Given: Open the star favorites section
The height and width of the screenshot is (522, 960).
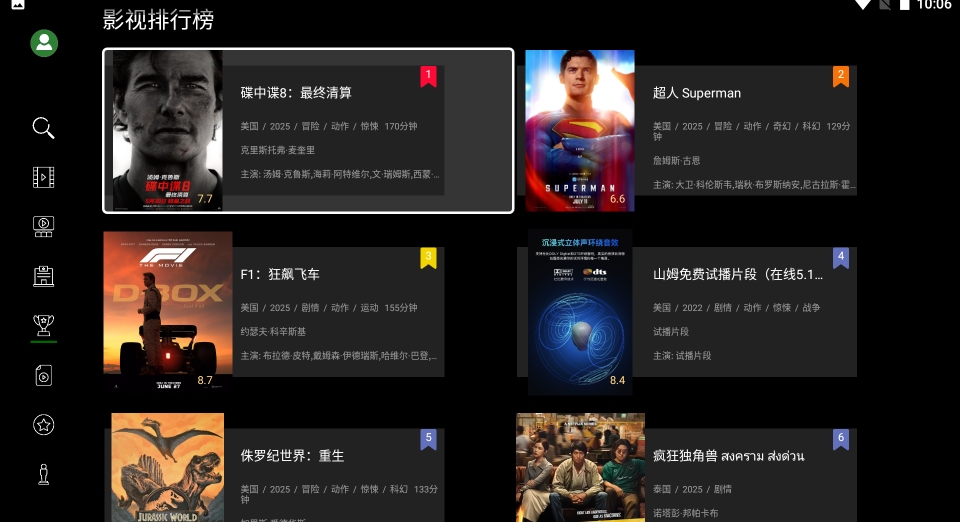Looking at the screenshot, I should click(x=44, y=425).
